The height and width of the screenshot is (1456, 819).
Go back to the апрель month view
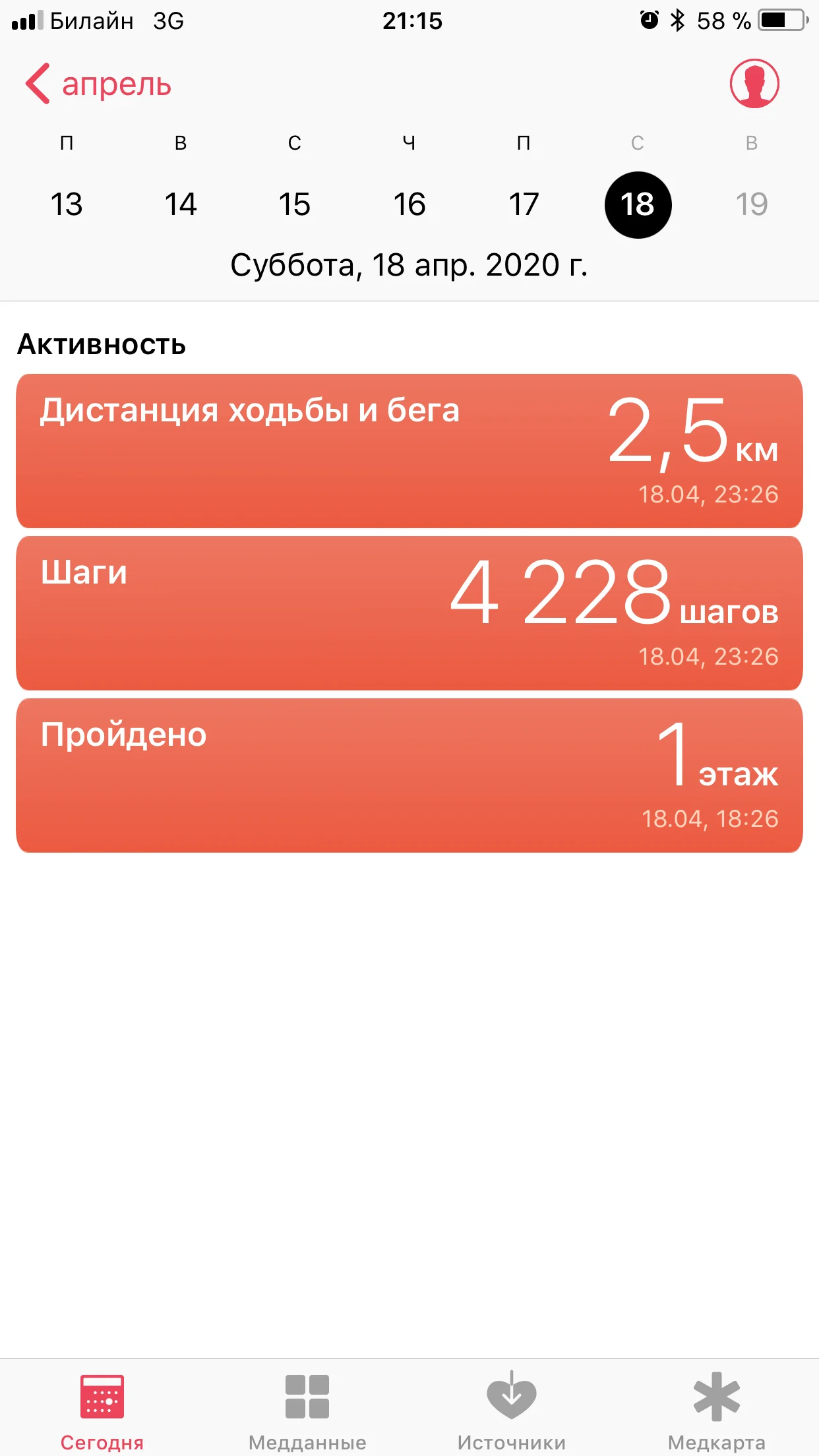[99, 84]
